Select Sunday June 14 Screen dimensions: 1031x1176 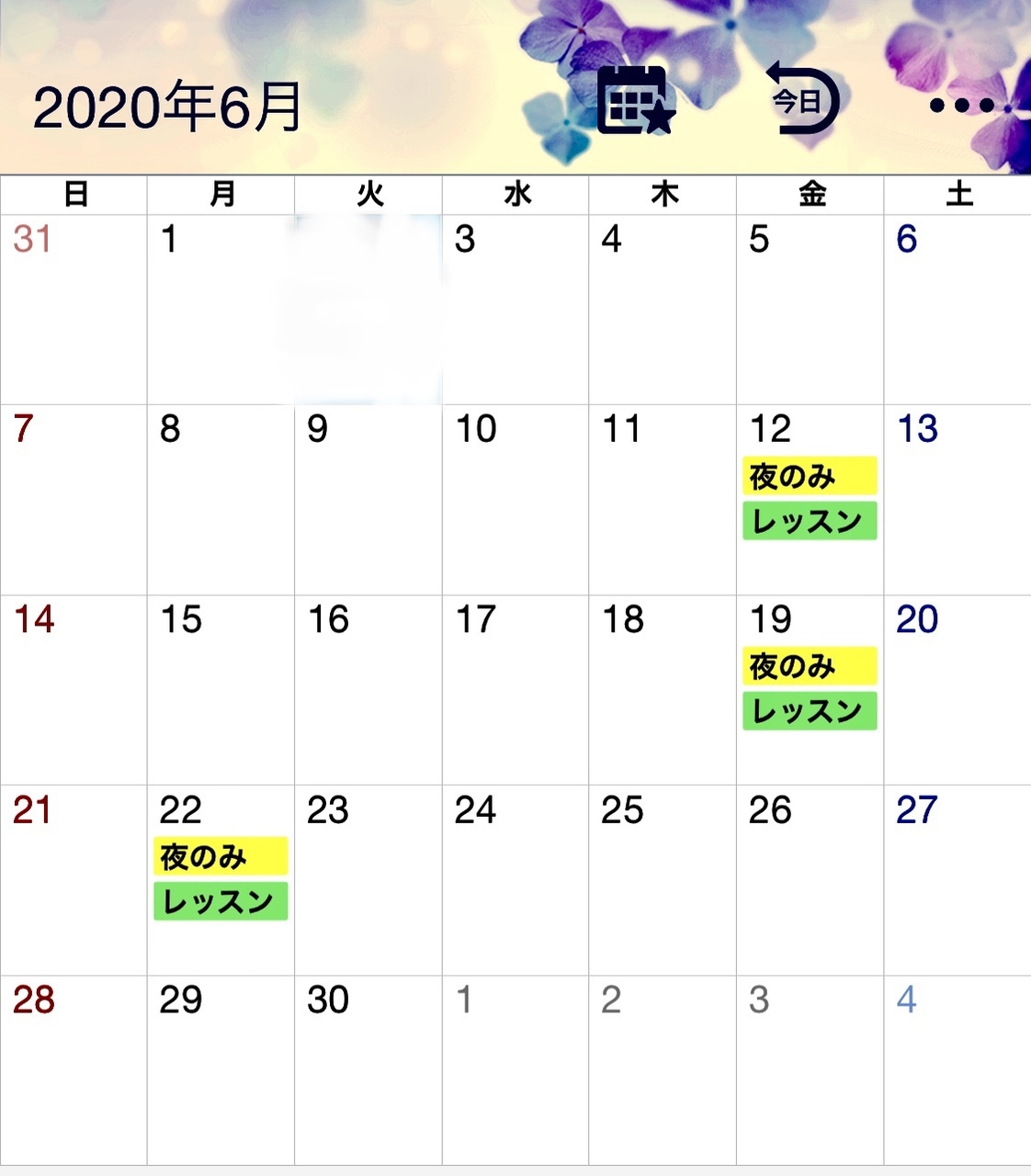pyautogui.click(x=74, y=689)
